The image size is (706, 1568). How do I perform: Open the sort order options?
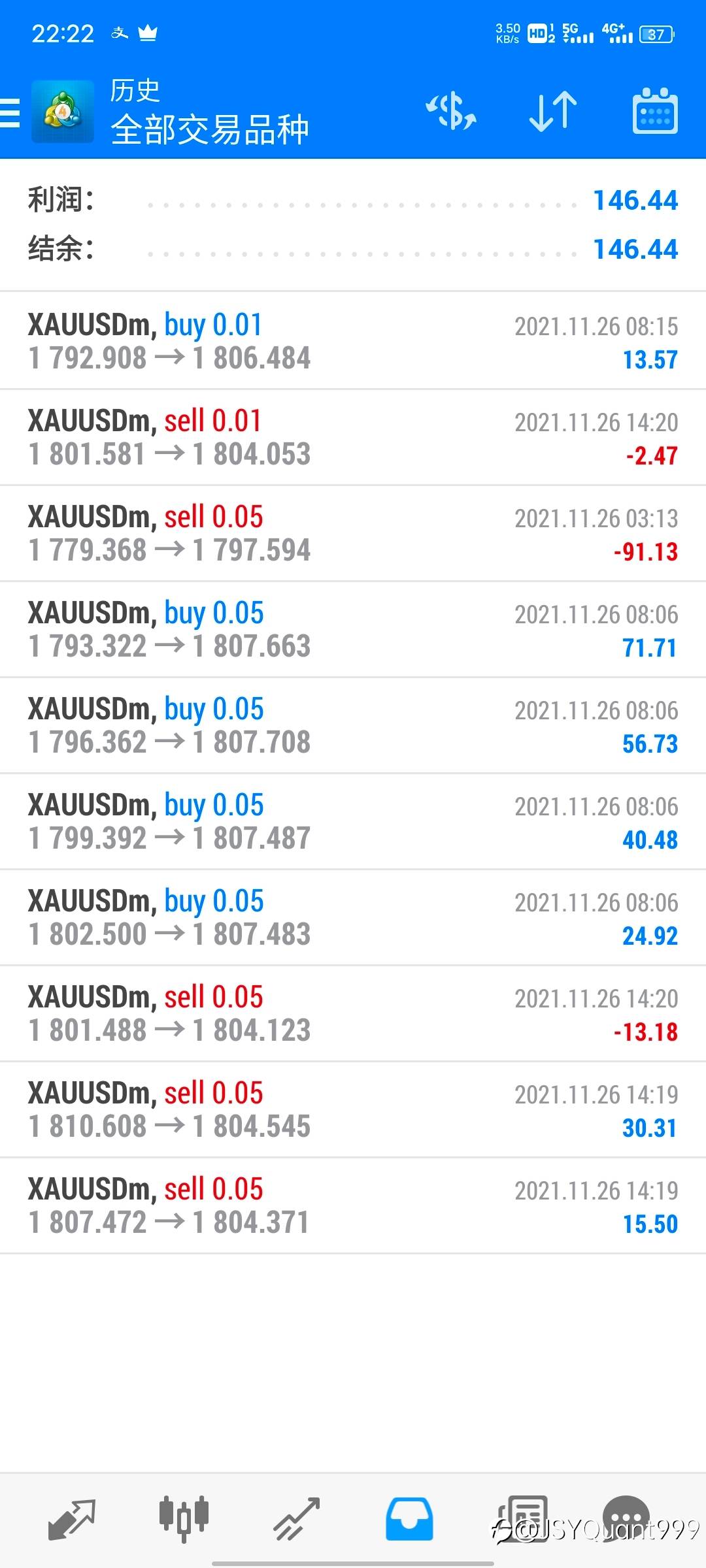pyautogui.click(x=552, y=112)
